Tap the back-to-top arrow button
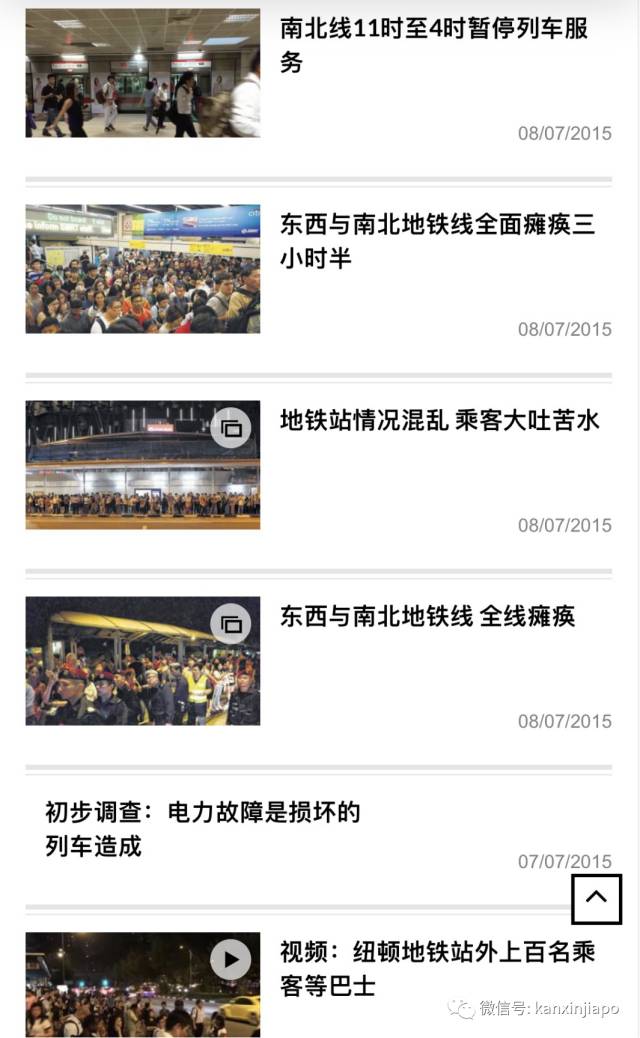640x1038 pixels. click(x=596, y=898)
